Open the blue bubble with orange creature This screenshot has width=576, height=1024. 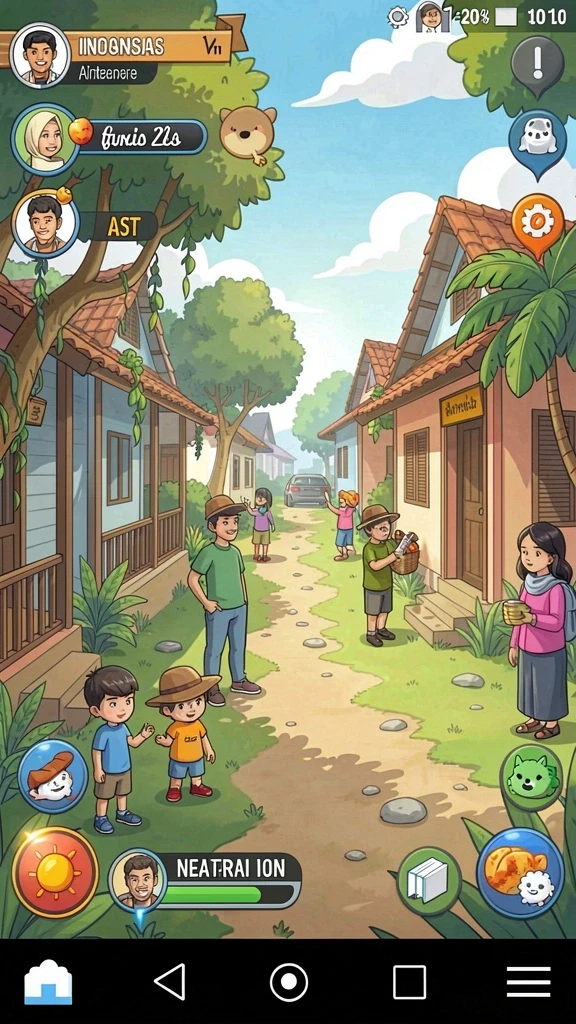coord(520,873)
